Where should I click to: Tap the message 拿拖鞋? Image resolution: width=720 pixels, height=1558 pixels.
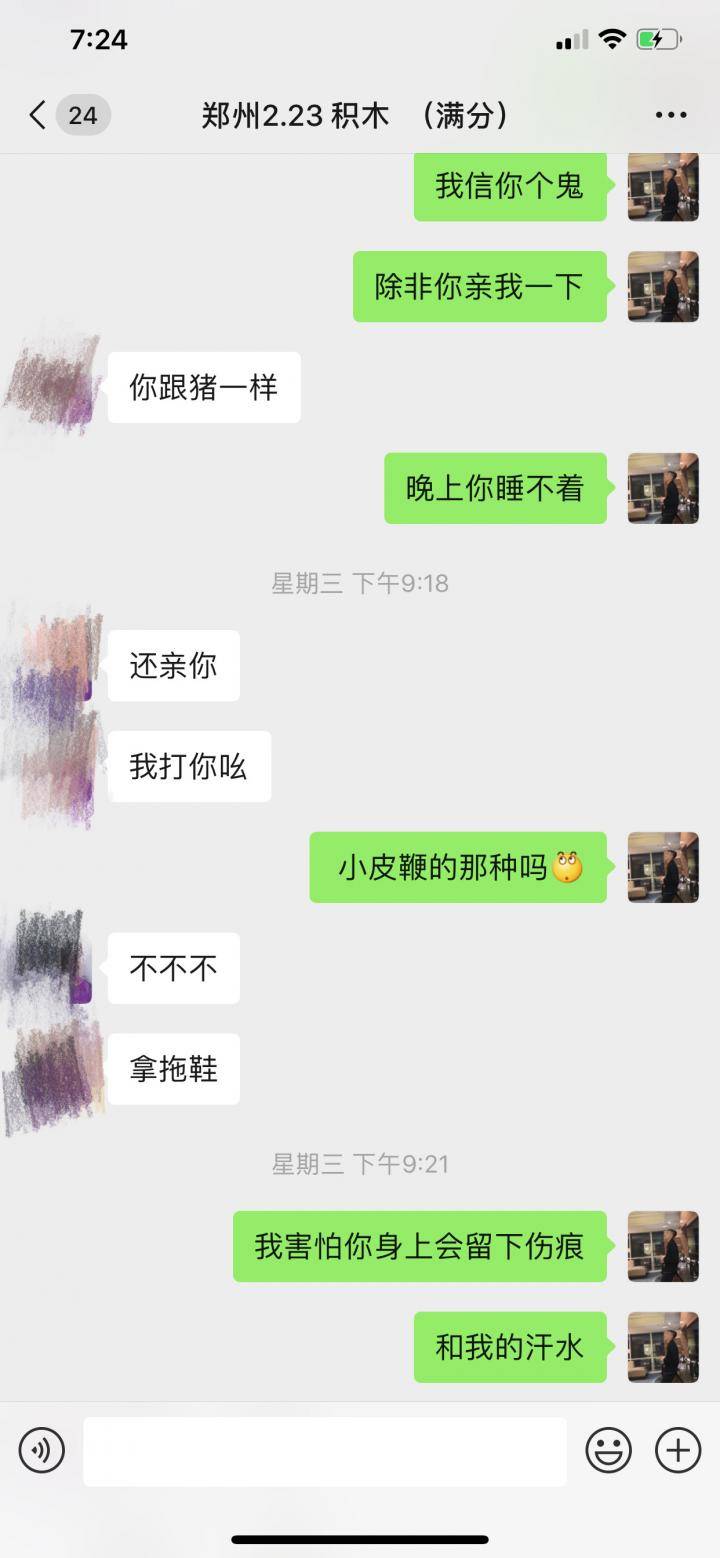click(x=174, y=1068)
